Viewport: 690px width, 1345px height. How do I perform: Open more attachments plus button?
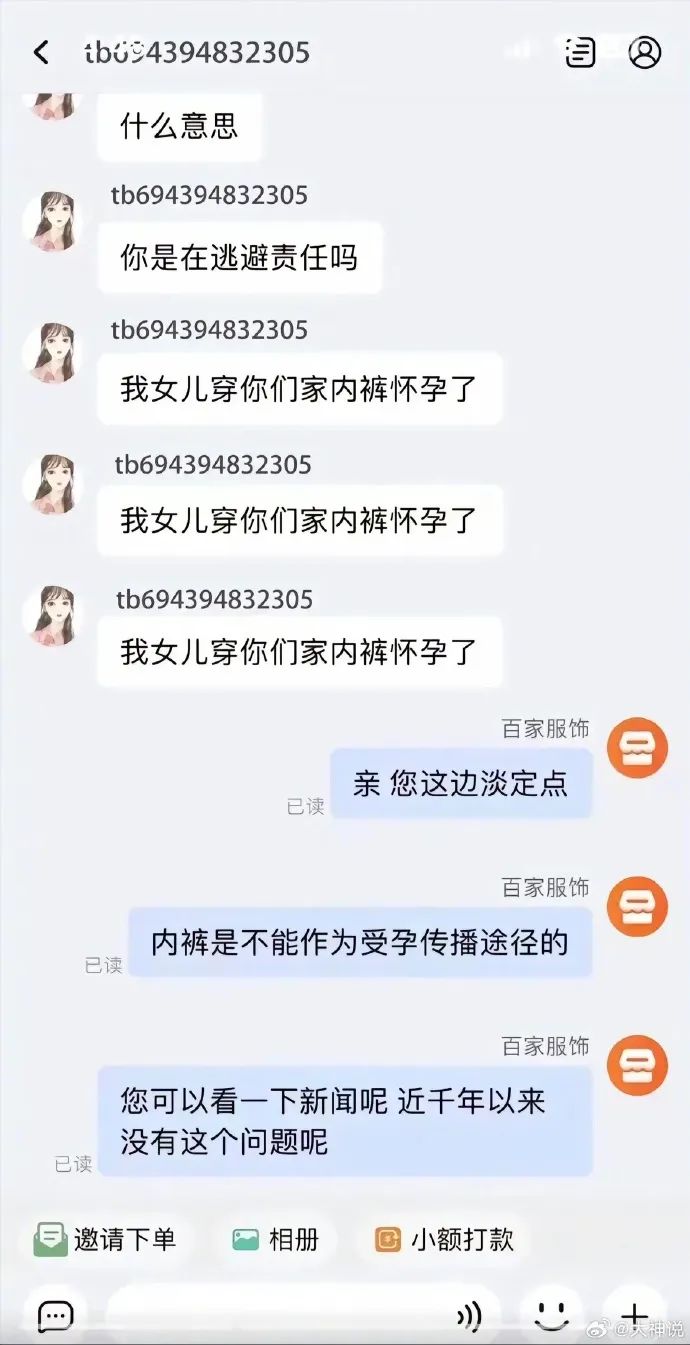tap(634, 1315)
